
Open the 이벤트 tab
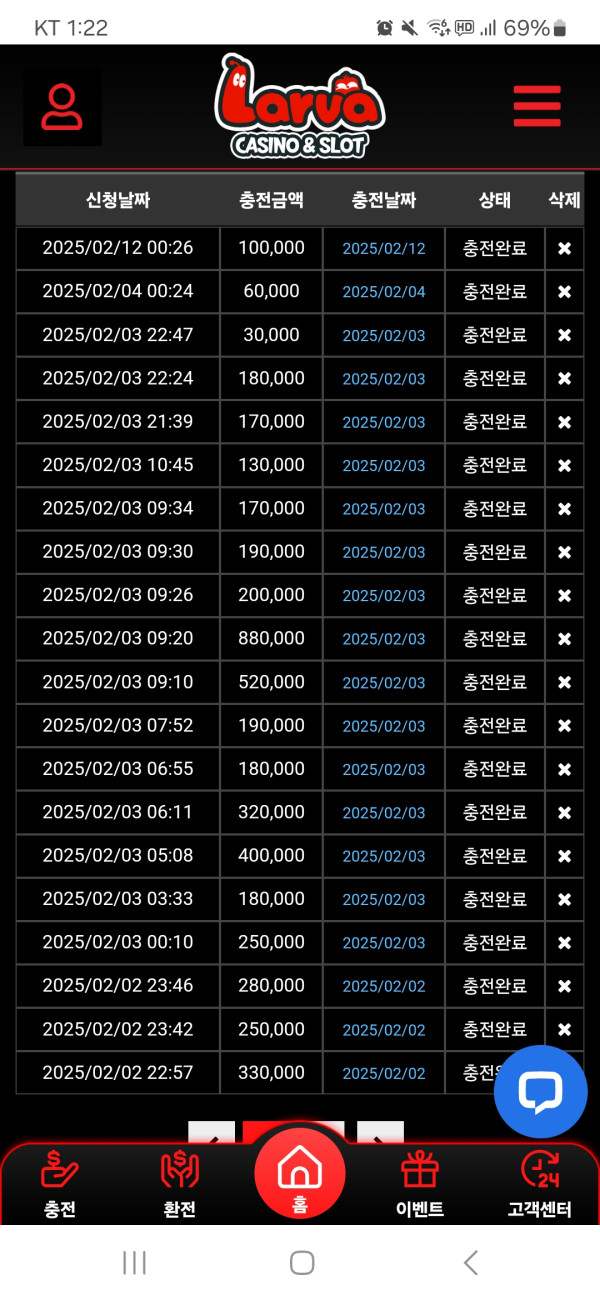pyautogui.click(x=420, y=1185)
